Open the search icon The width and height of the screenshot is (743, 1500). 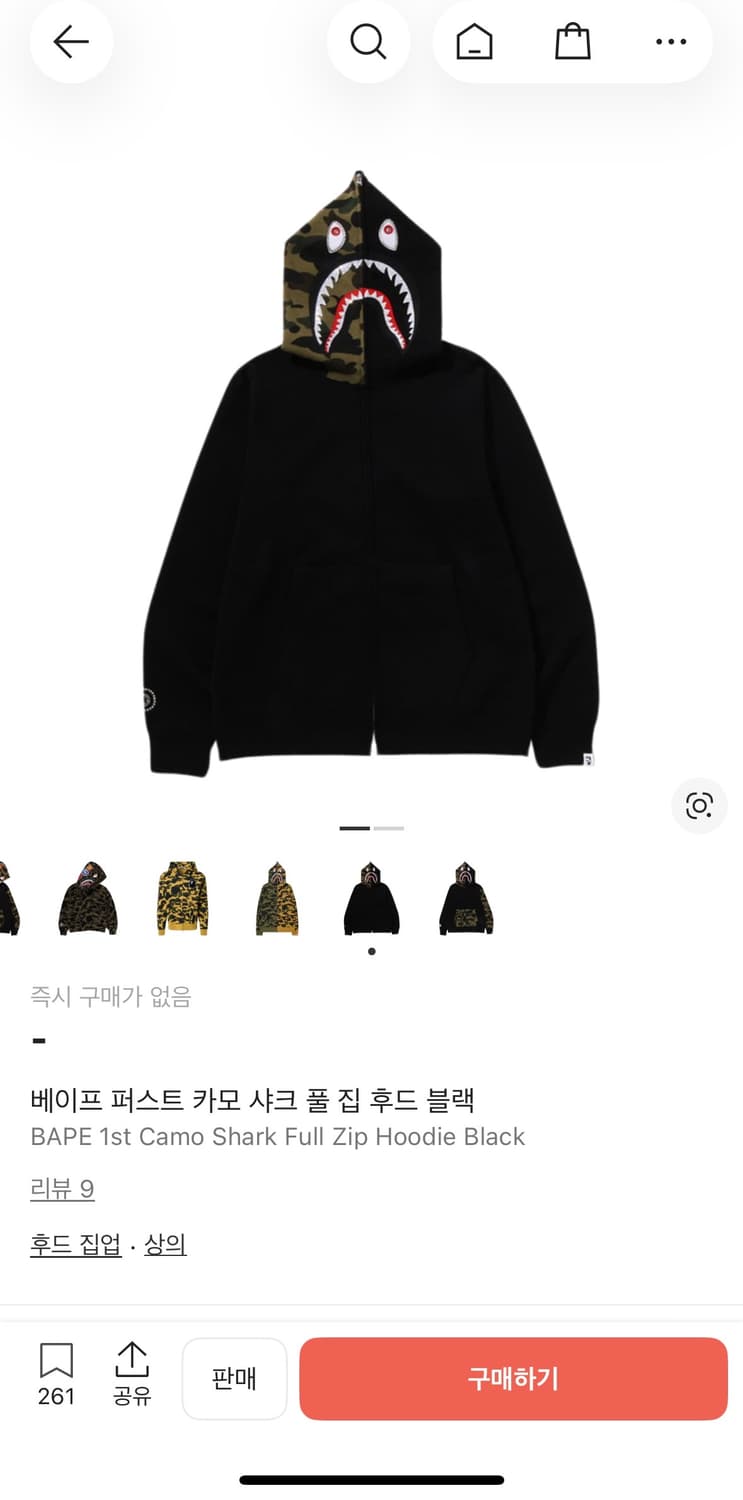(368, 42)
